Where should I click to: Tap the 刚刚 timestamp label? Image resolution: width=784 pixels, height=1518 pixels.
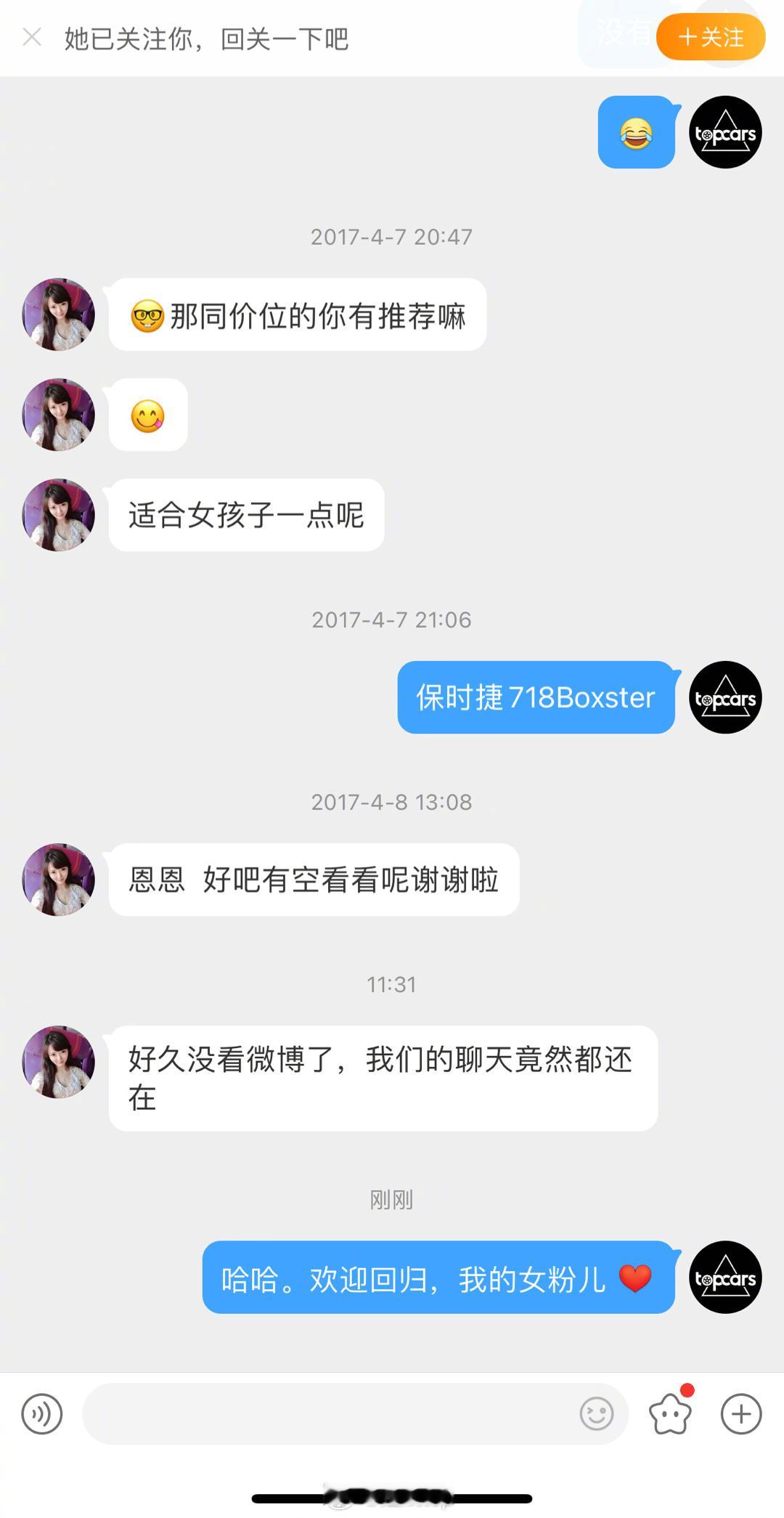391,1200
